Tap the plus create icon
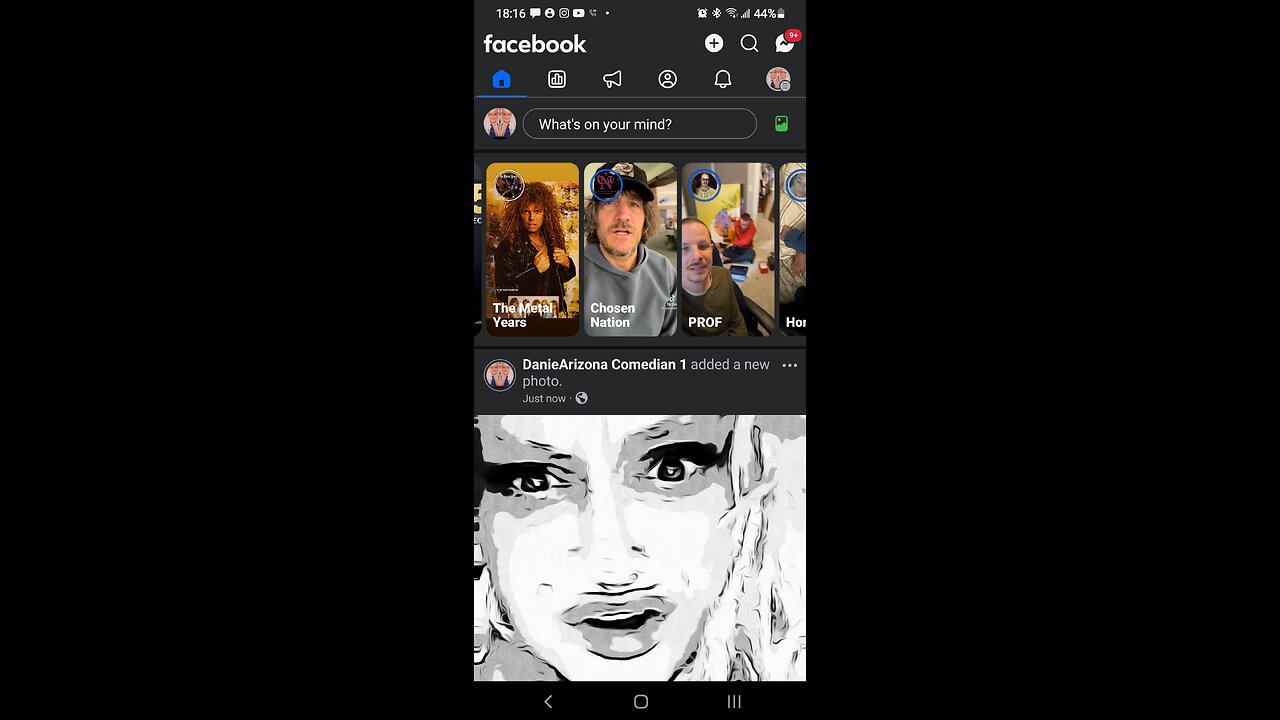 pyautogui.click(x=714, y=43)
